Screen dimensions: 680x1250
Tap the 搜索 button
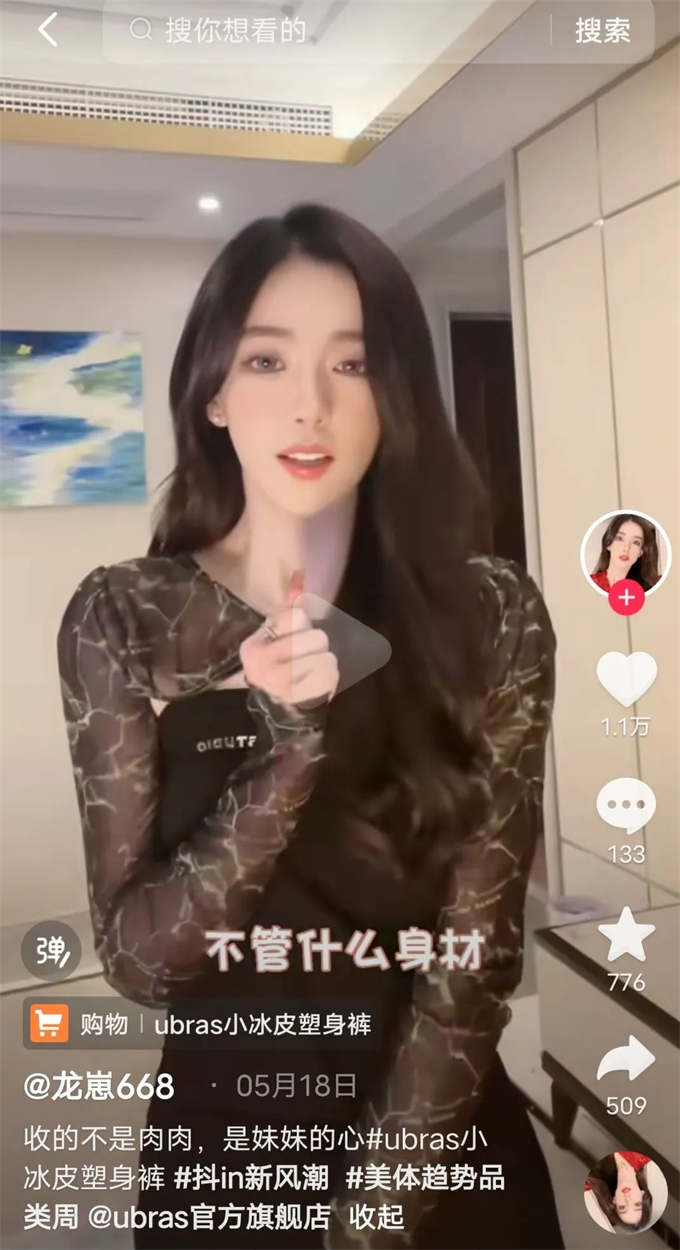pos(603,30)
